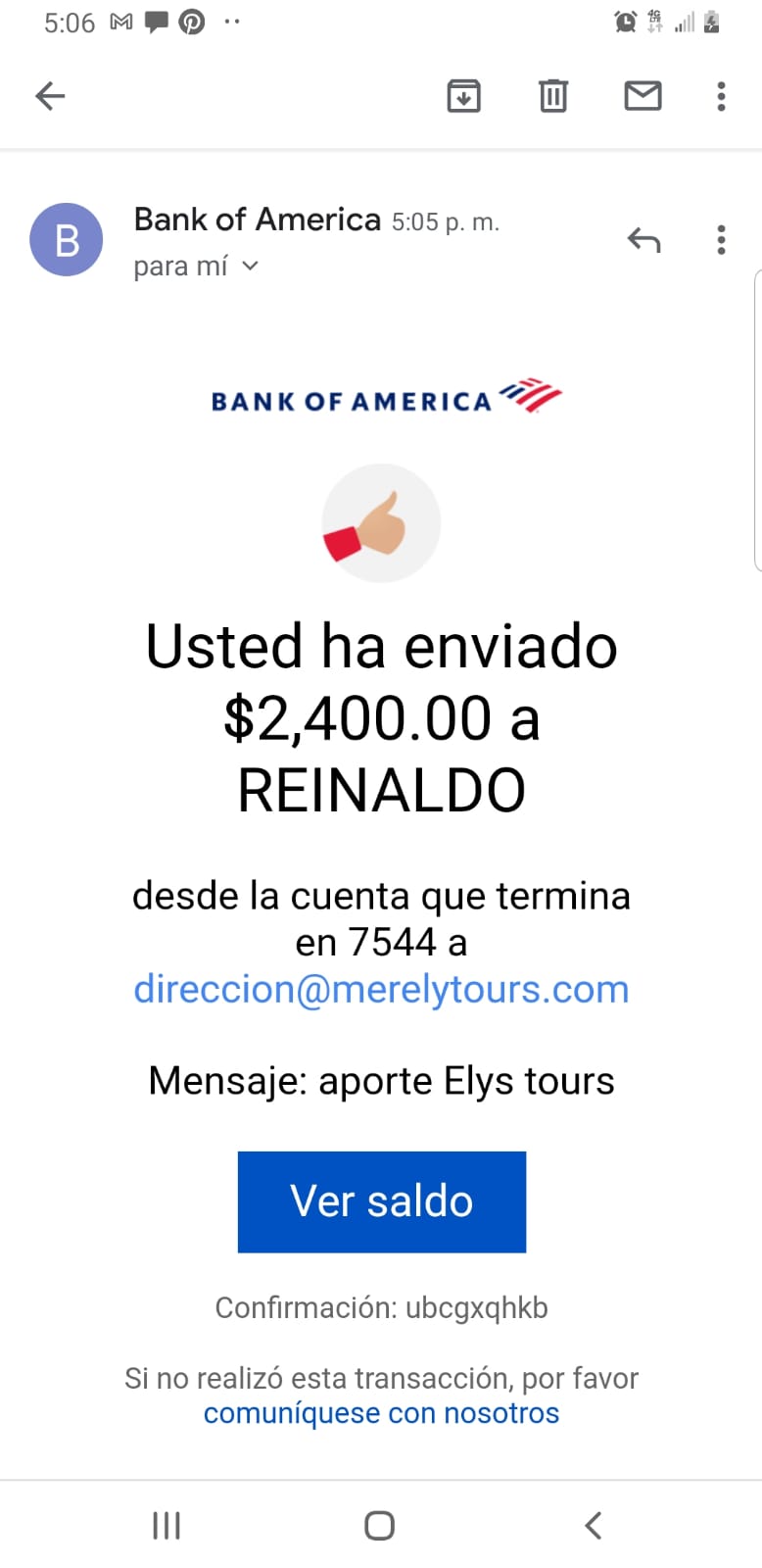Open the "comuníquese con nosotros" link
This screenshot has width=762, height=1568.
click(x=381, y=1413)
